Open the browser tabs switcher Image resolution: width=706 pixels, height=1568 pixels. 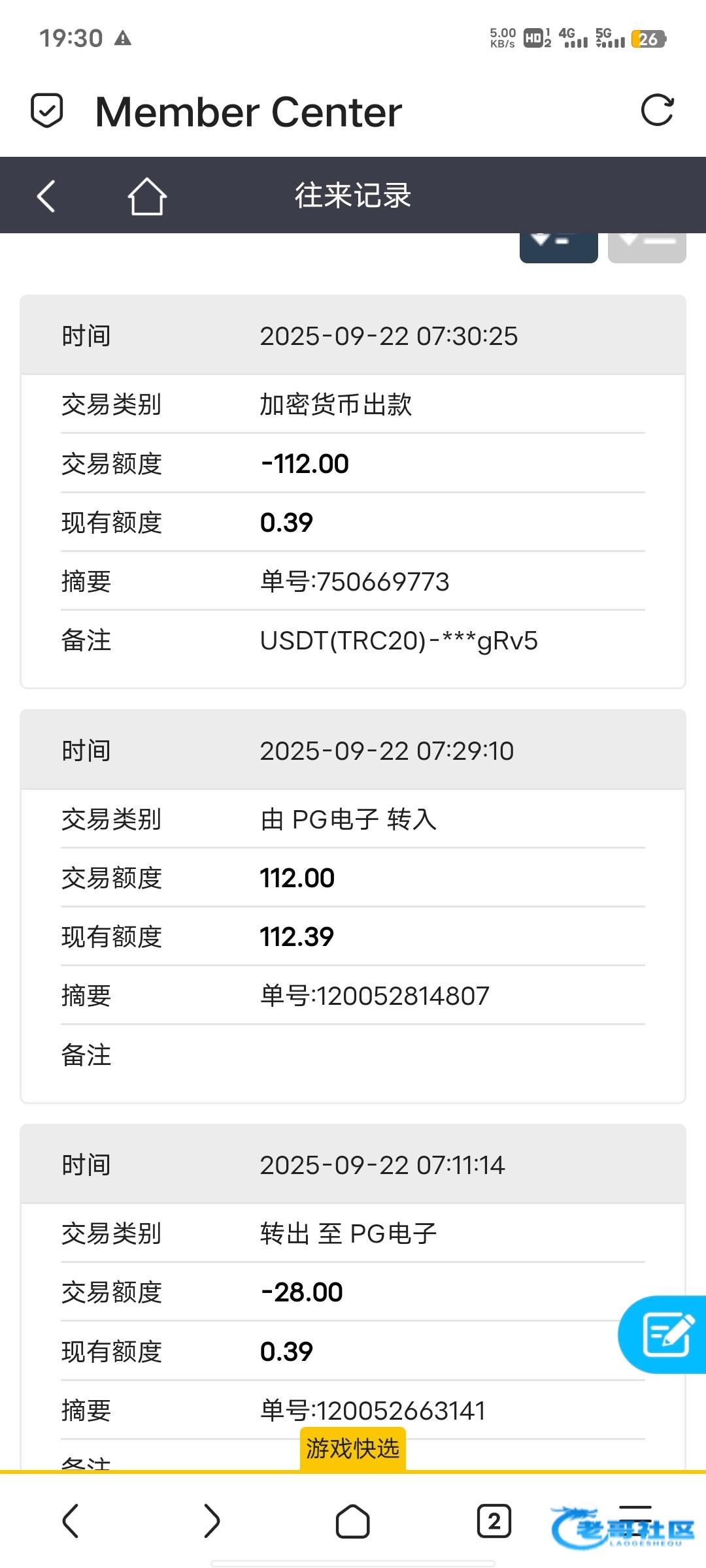pyautogui.click(x=494, y=1521)
